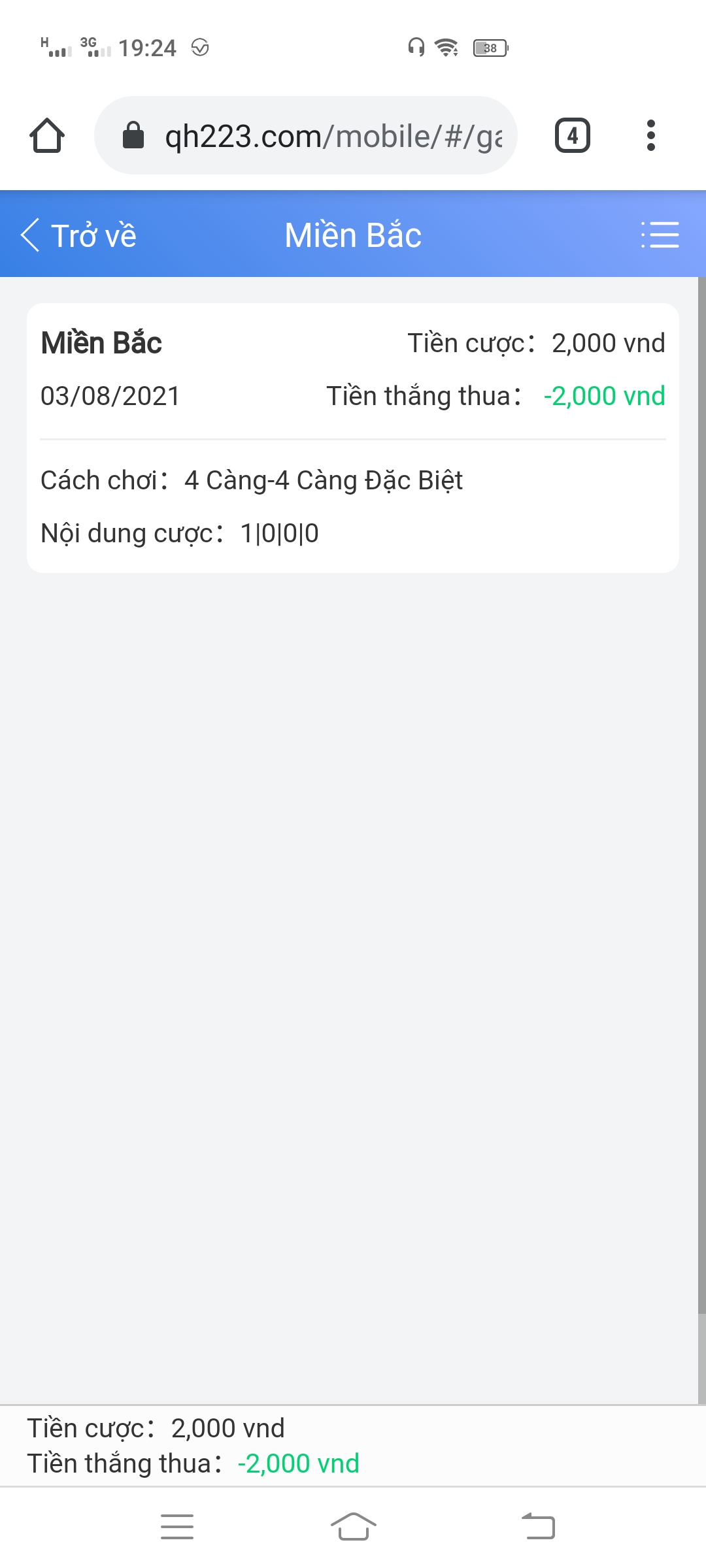Tap the system home button
706x1568 pixels.
(353, 1527)
